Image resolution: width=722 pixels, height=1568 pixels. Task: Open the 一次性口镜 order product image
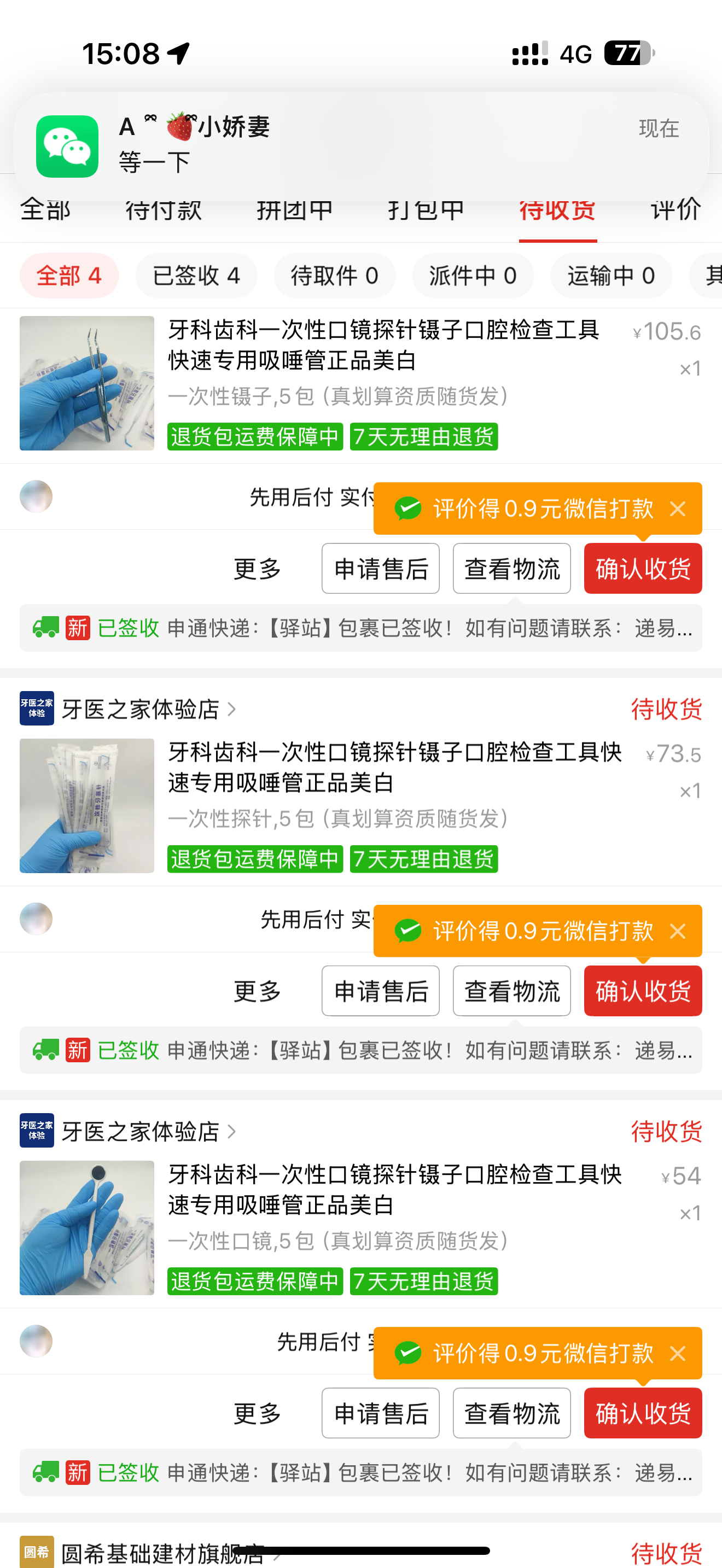pos(86,1228)
